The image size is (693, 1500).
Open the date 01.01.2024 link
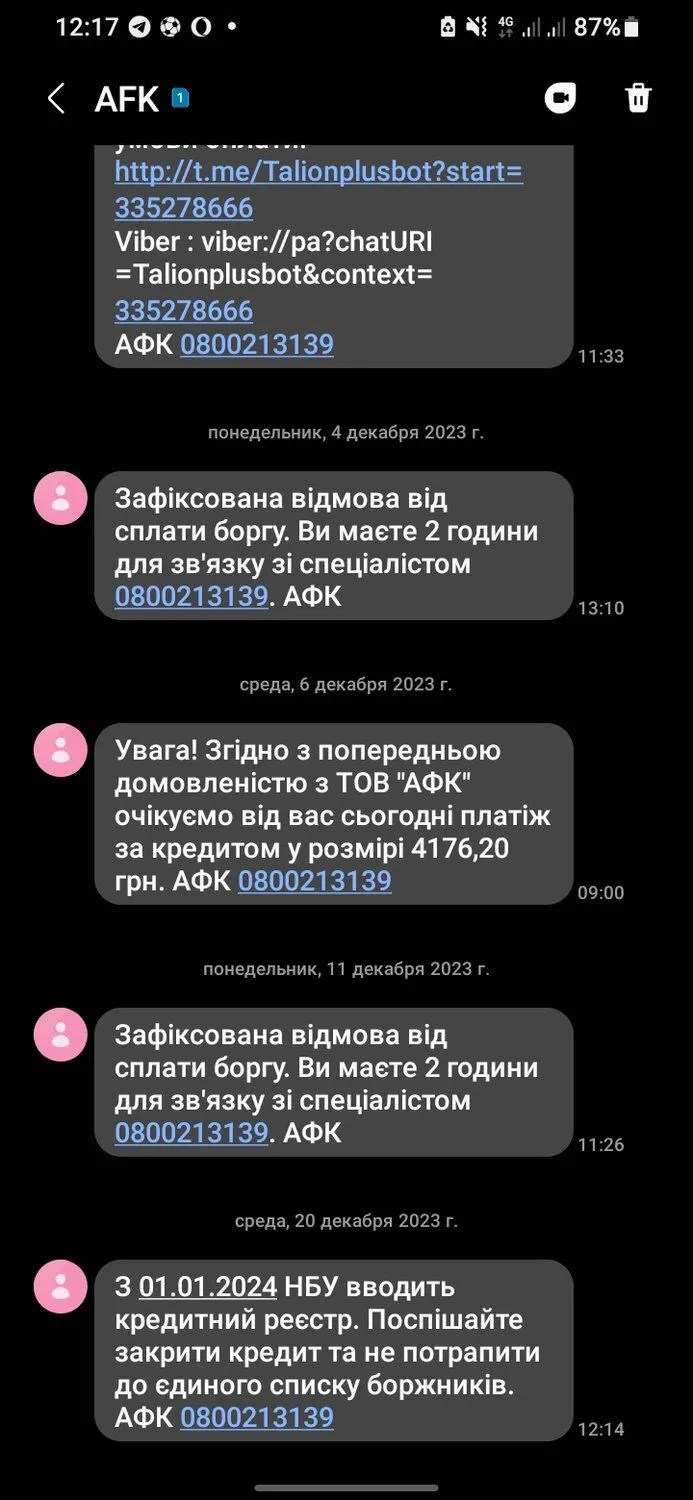(x=208, y=1286)
